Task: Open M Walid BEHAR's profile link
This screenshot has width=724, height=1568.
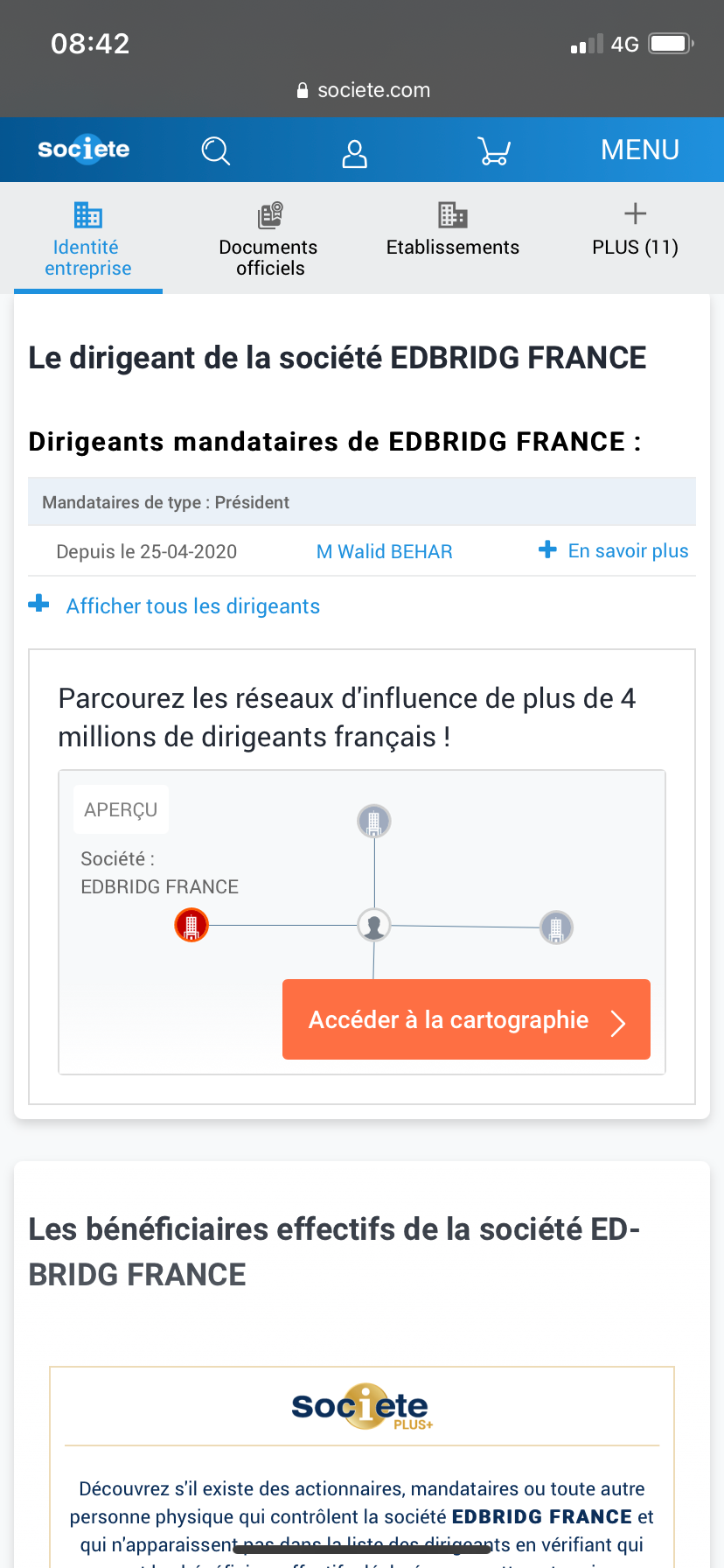Action: [384, 552]
